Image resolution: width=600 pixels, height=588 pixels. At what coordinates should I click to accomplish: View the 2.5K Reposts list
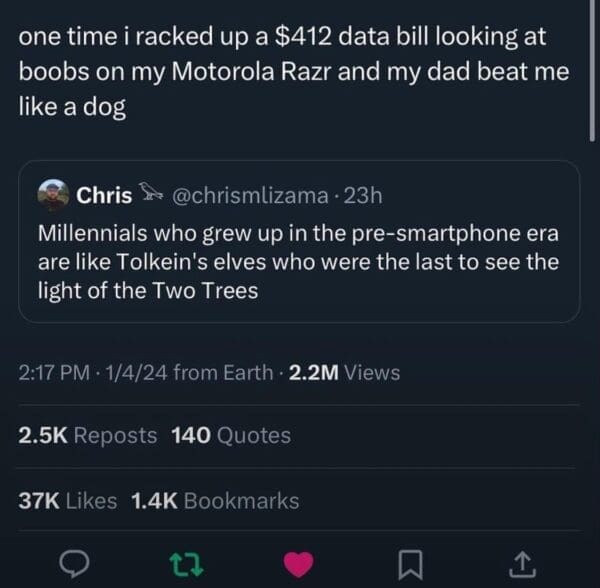(88, 435)
